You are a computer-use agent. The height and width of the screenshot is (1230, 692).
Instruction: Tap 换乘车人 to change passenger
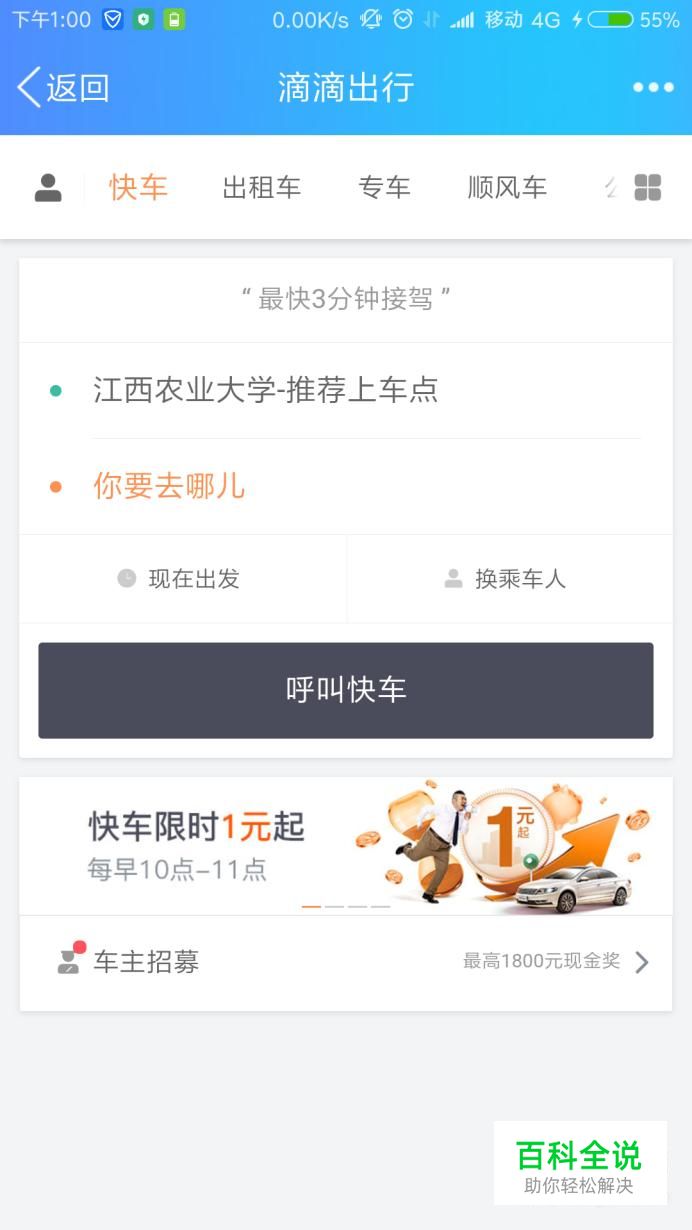[510, 579]
